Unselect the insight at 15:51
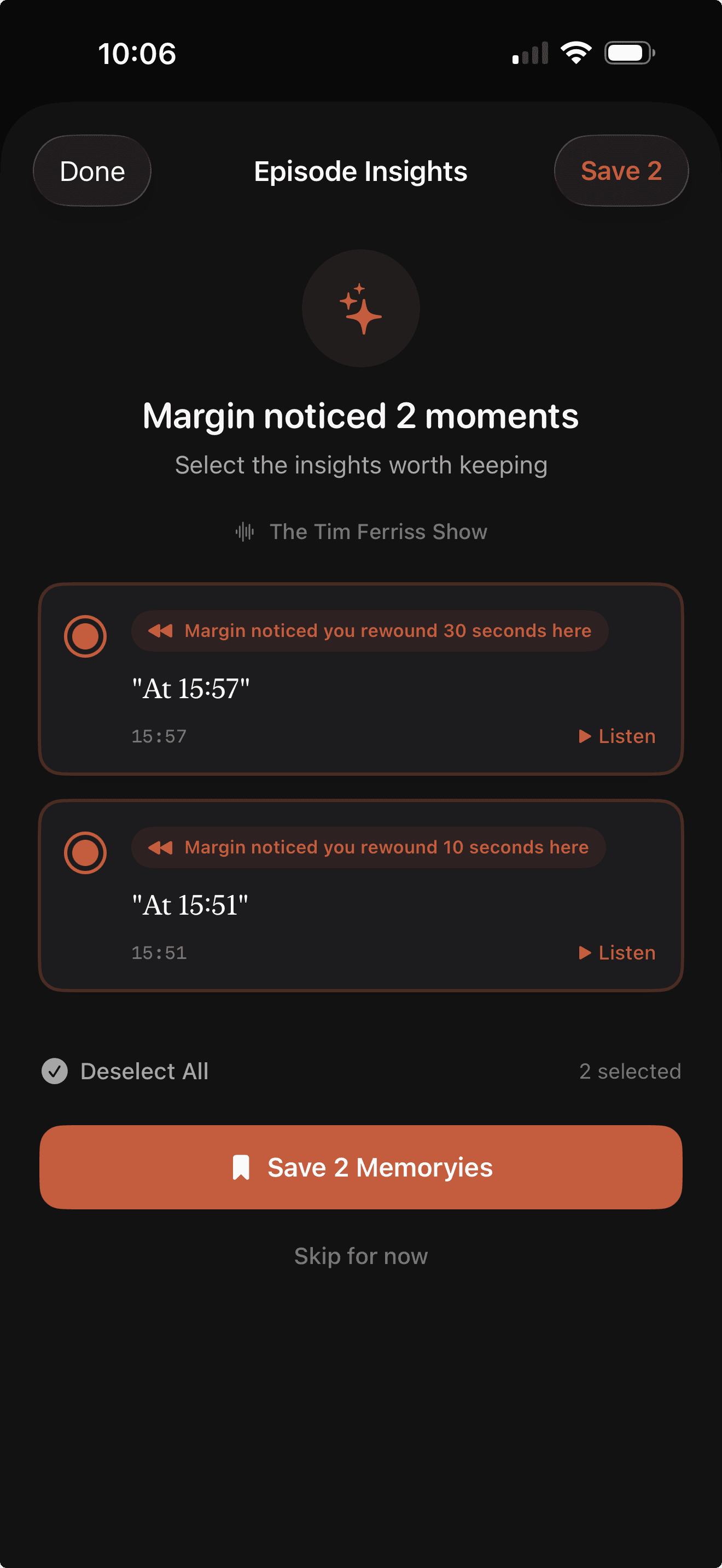The image size is (722, 1568). (x=85, y=852)
